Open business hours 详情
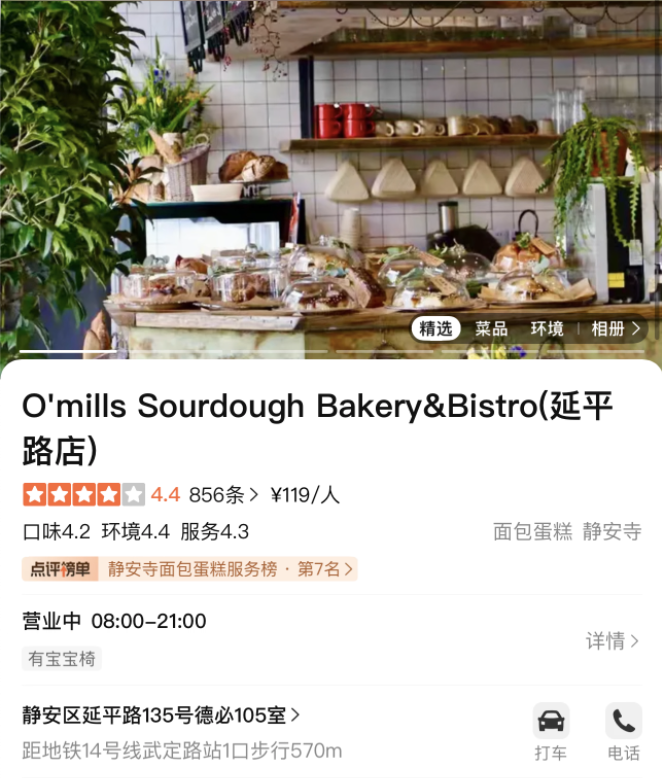Screen dimensions: 662x778 click(612, 641)
